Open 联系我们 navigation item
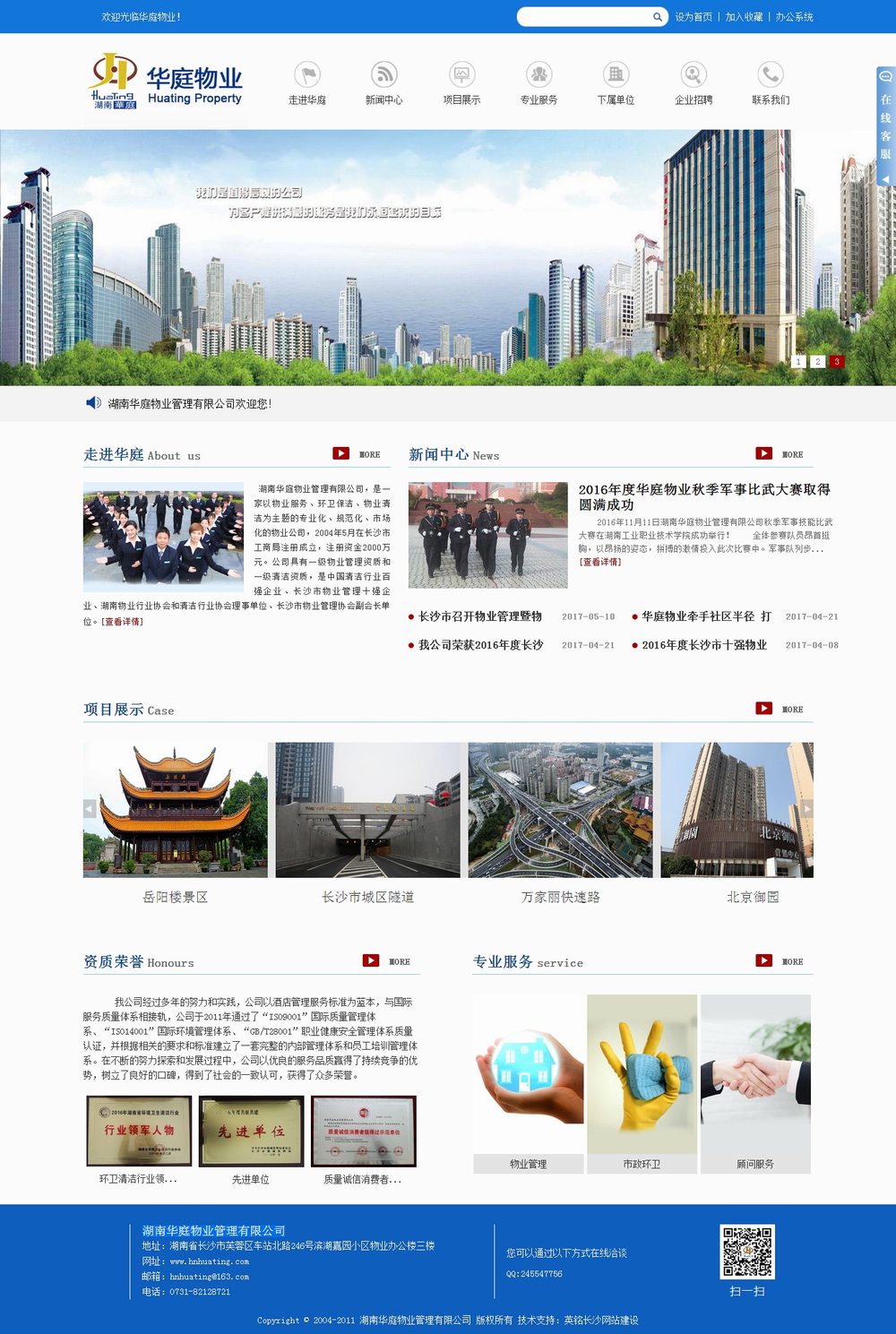896x1334 pixels. (x=771, y=83)
